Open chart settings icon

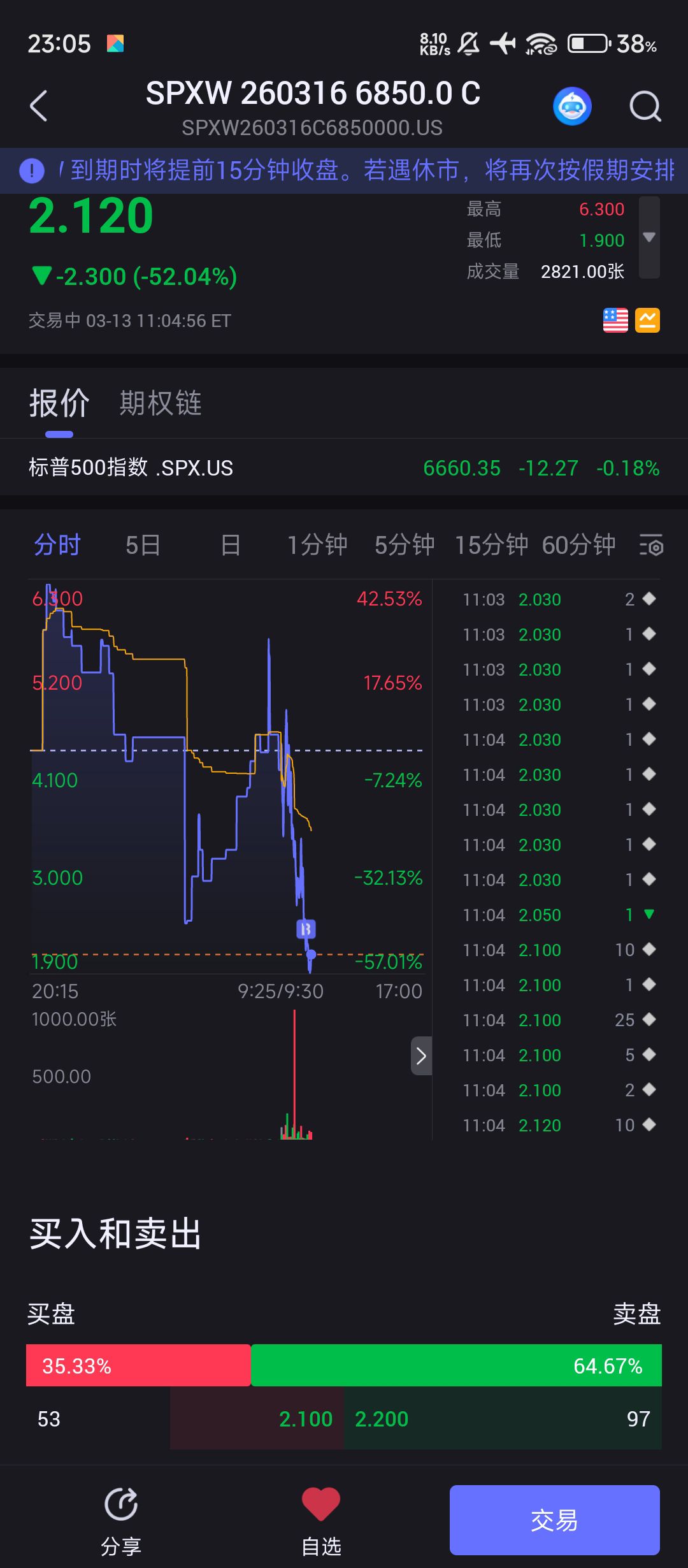pyautogui.click(x=651, y=546)
